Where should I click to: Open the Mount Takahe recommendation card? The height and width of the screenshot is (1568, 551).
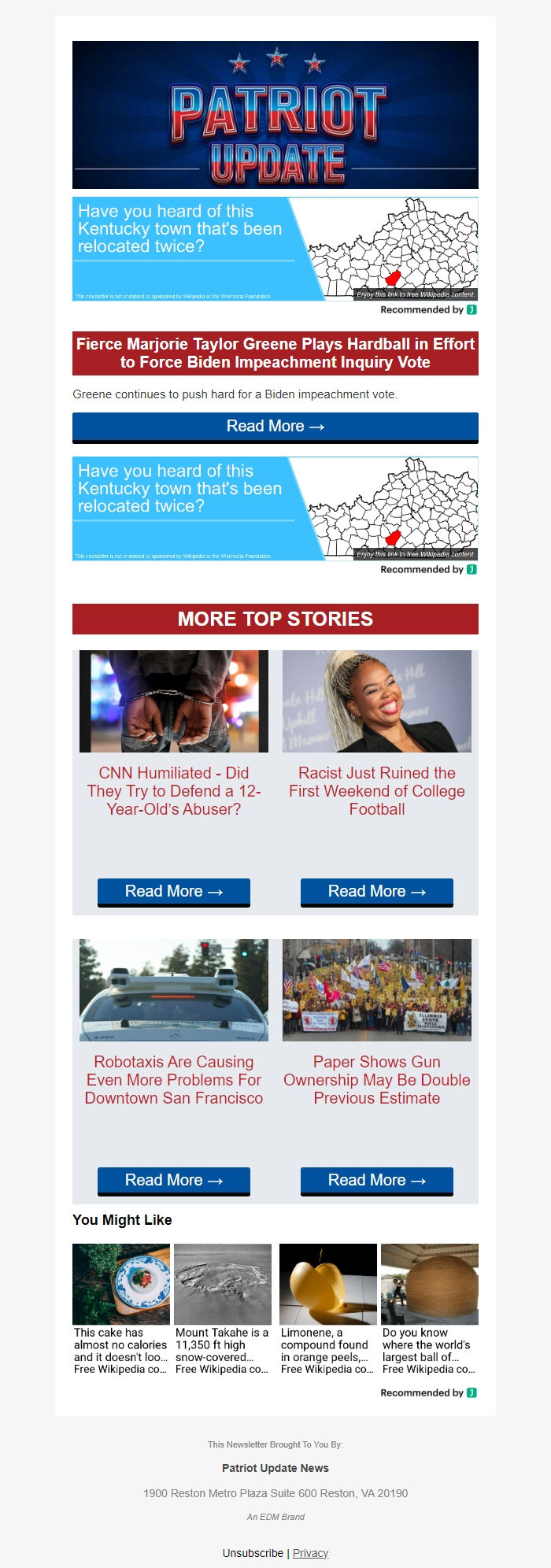click(222, 1309)
